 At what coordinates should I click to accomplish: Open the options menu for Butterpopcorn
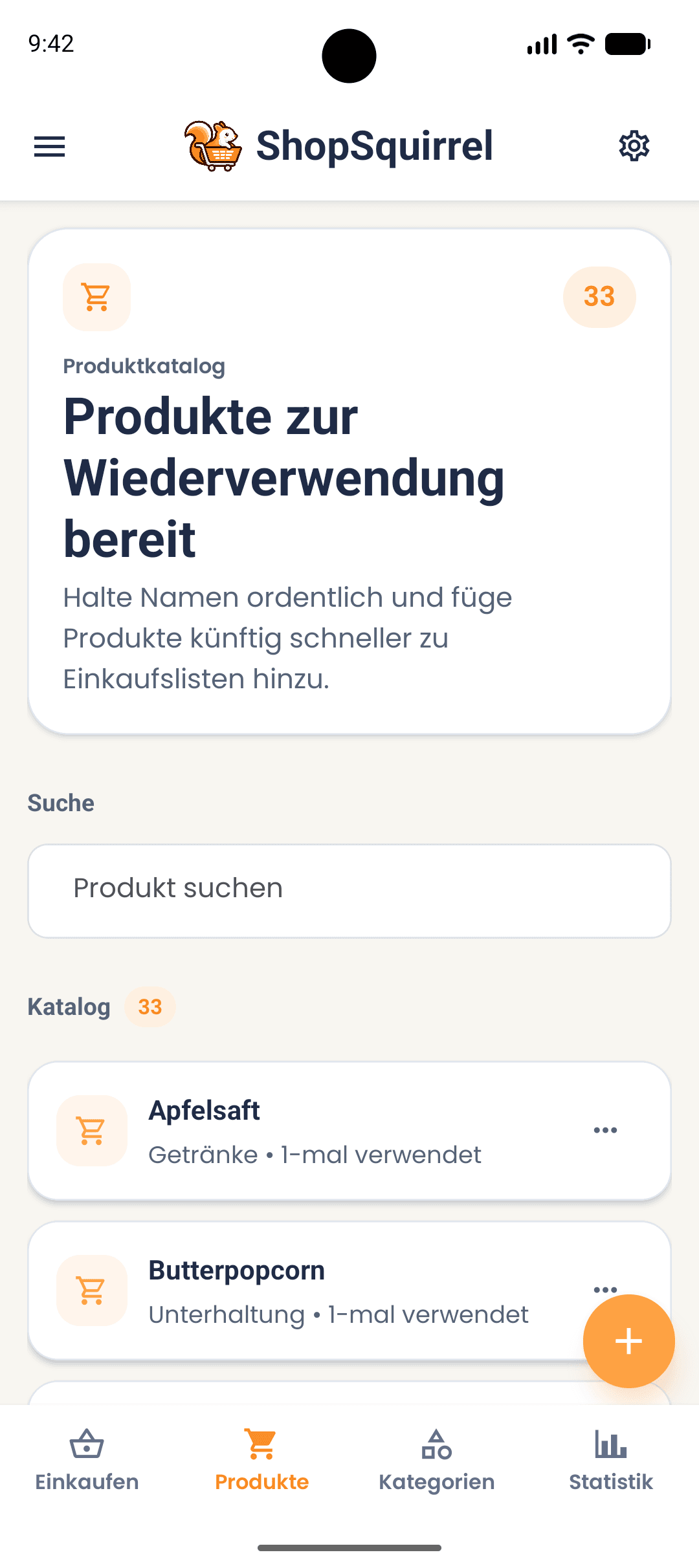605,1290
